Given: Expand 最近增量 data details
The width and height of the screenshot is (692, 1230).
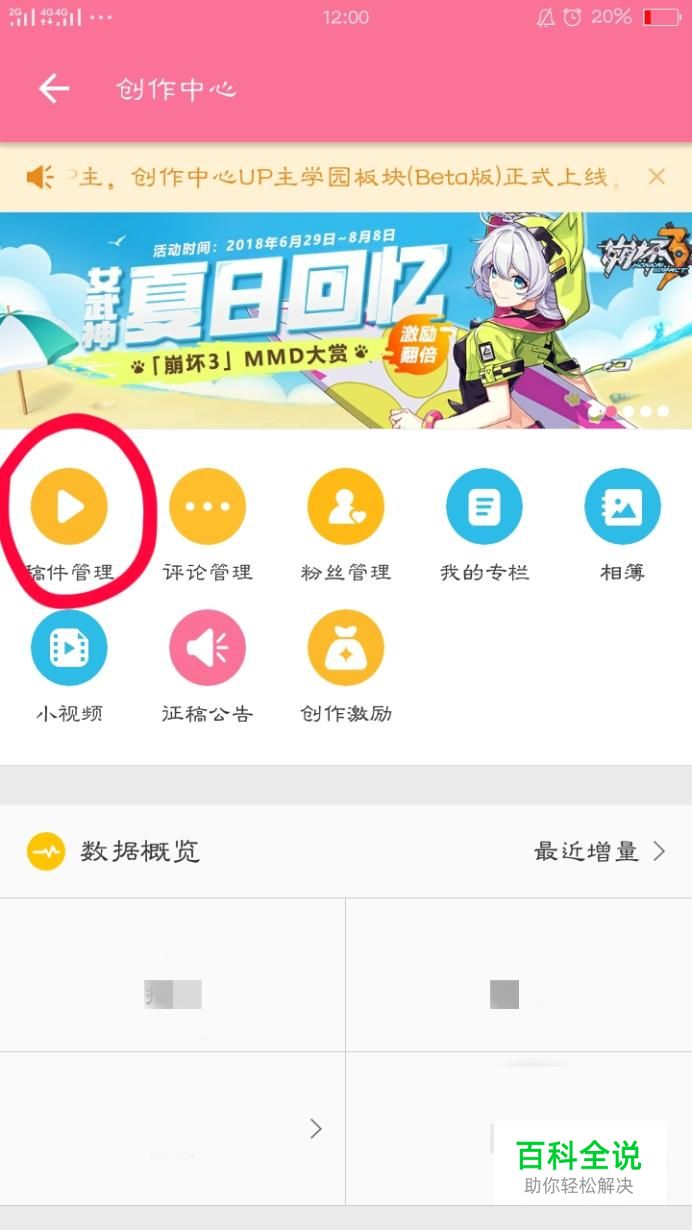Looking at the screenshot, I should pos(600,851).
